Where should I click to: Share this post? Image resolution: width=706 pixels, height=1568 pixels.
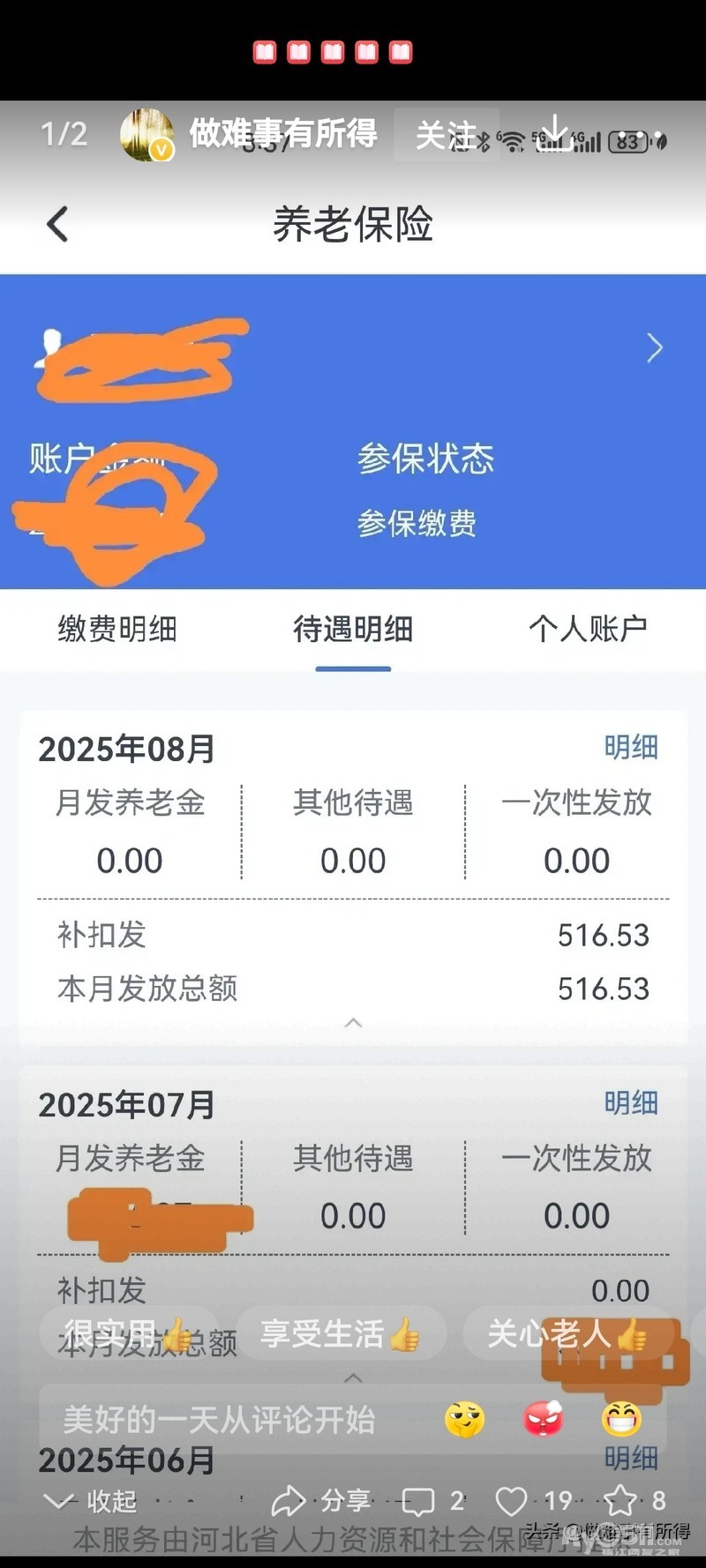click(321, 1501)
